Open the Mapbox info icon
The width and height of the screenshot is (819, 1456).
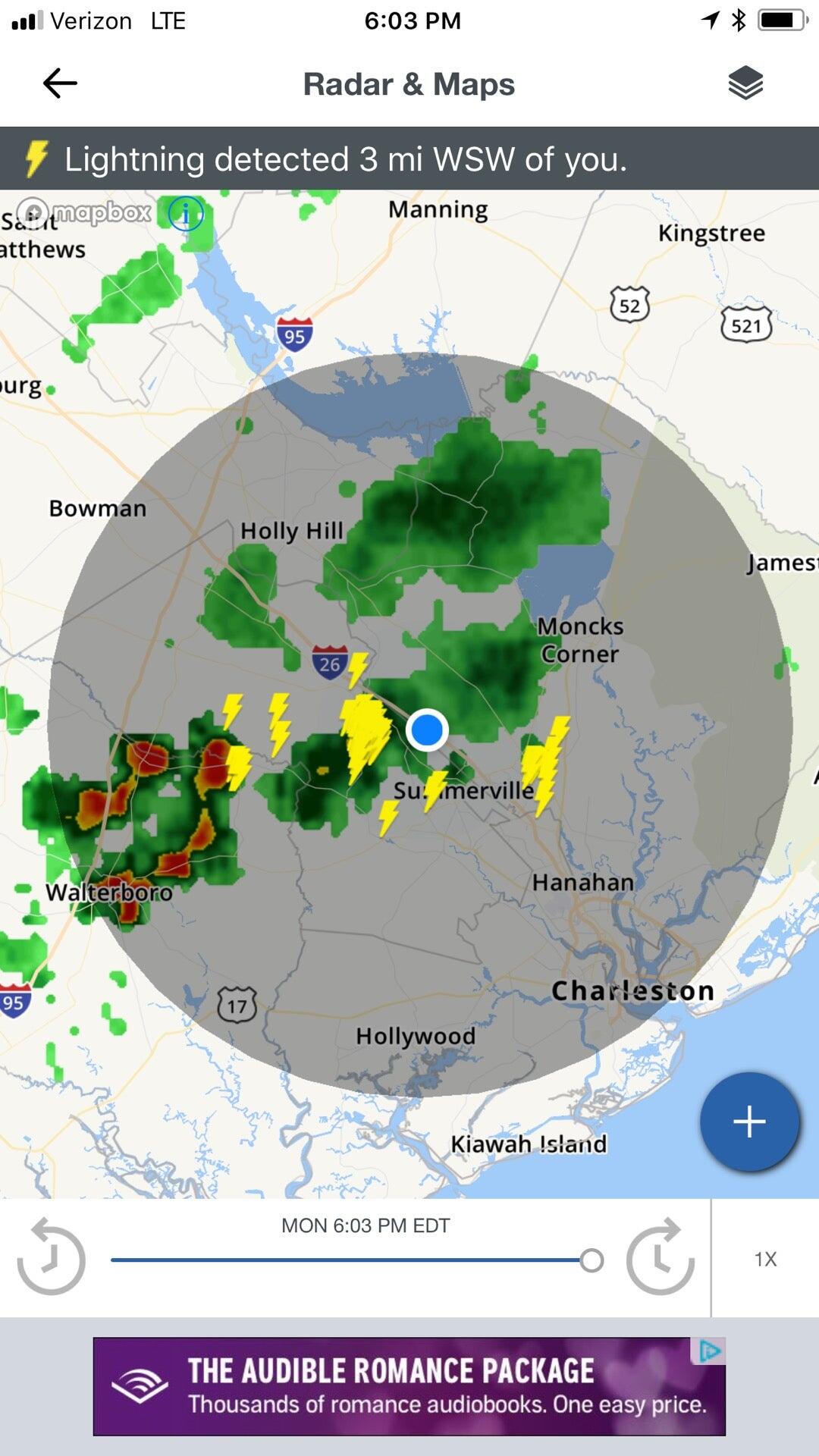[186, 213]
